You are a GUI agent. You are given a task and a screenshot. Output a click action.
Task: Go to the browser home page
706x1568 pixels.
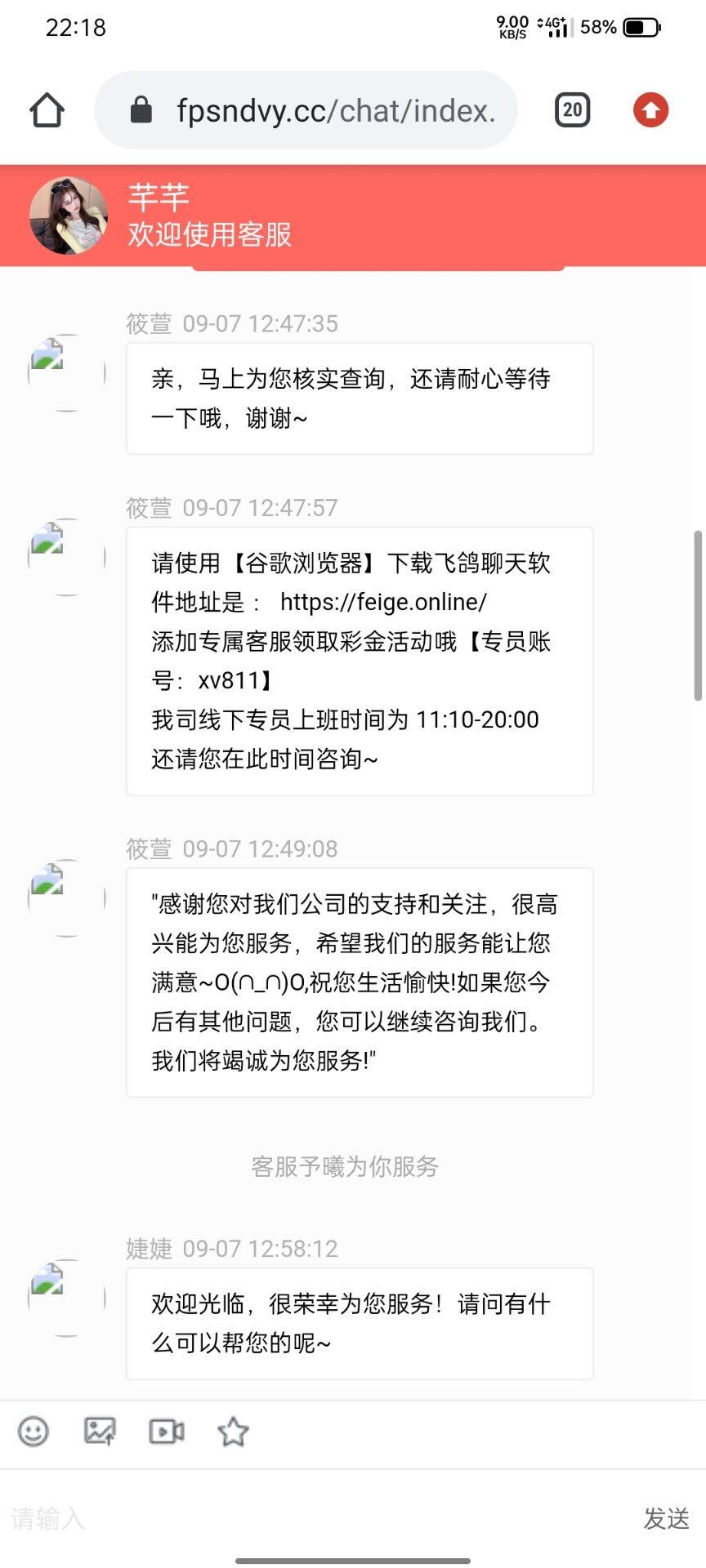point(47,110)
